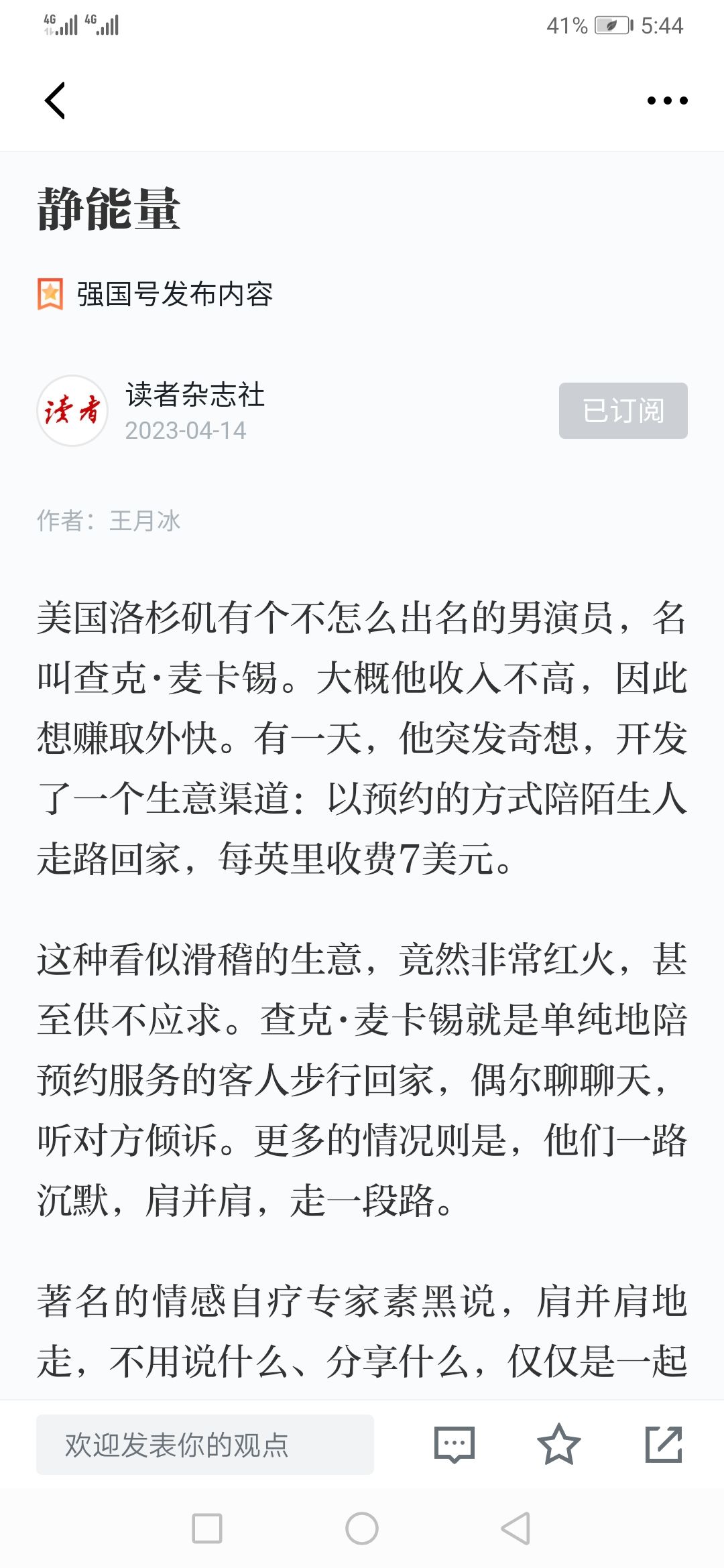Tap the 欢迎发表你的观点 comment field
The height and width of the screenshot is (1568, 724).
pyautogui.click(x=205, y=1444)
